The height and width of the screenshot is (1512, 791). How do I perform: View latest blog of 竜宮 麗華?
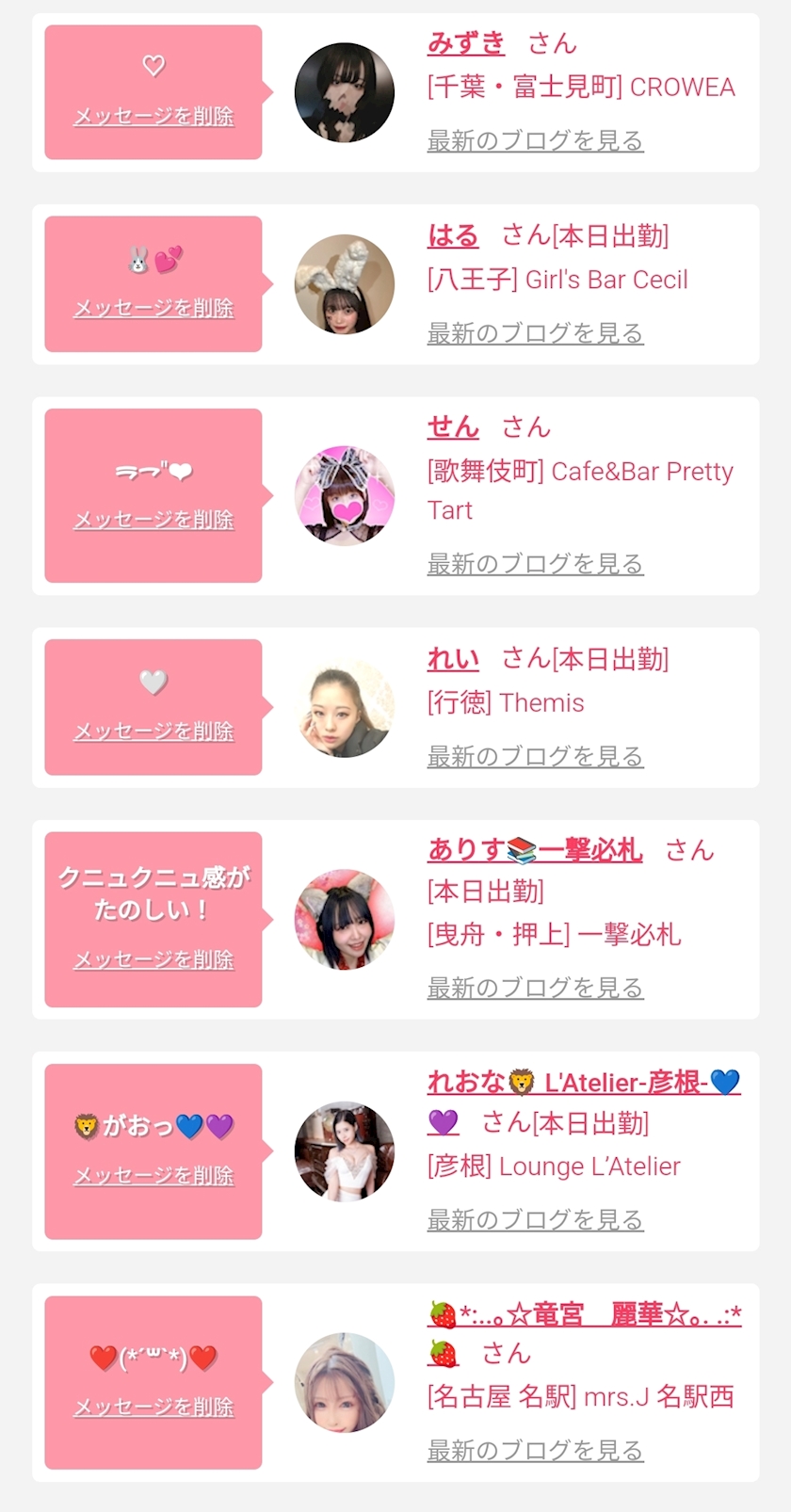[x=535, y=1451]
